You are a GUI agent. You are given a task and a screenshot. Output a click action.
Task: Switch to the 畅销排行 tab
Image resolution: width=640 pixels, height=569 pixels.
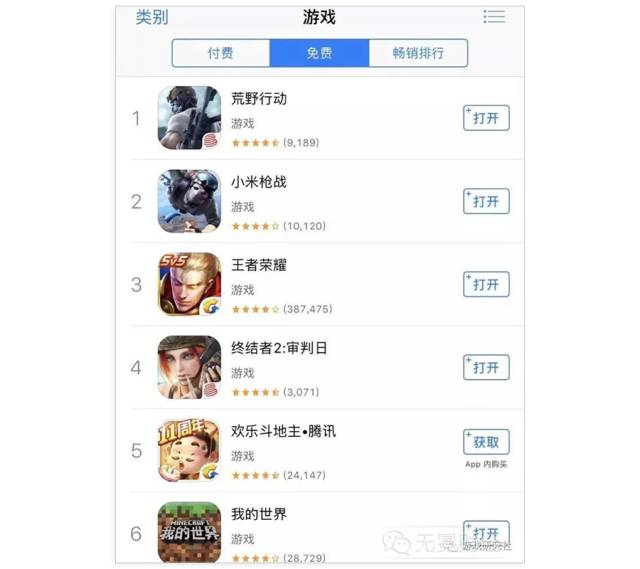(x=418, y=53)
